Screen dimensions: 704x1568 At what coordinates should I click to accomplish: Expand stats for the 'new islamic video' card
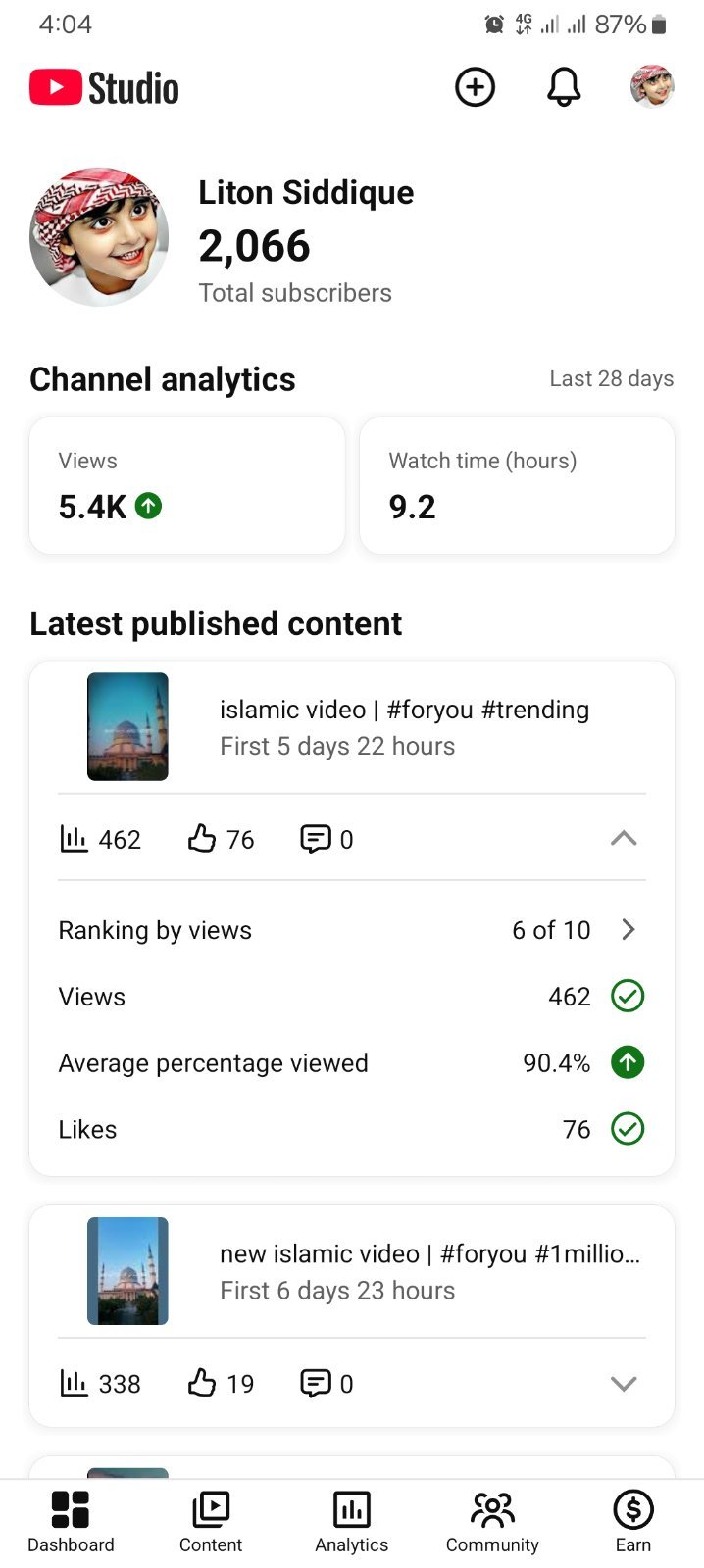click(624, 1384)
